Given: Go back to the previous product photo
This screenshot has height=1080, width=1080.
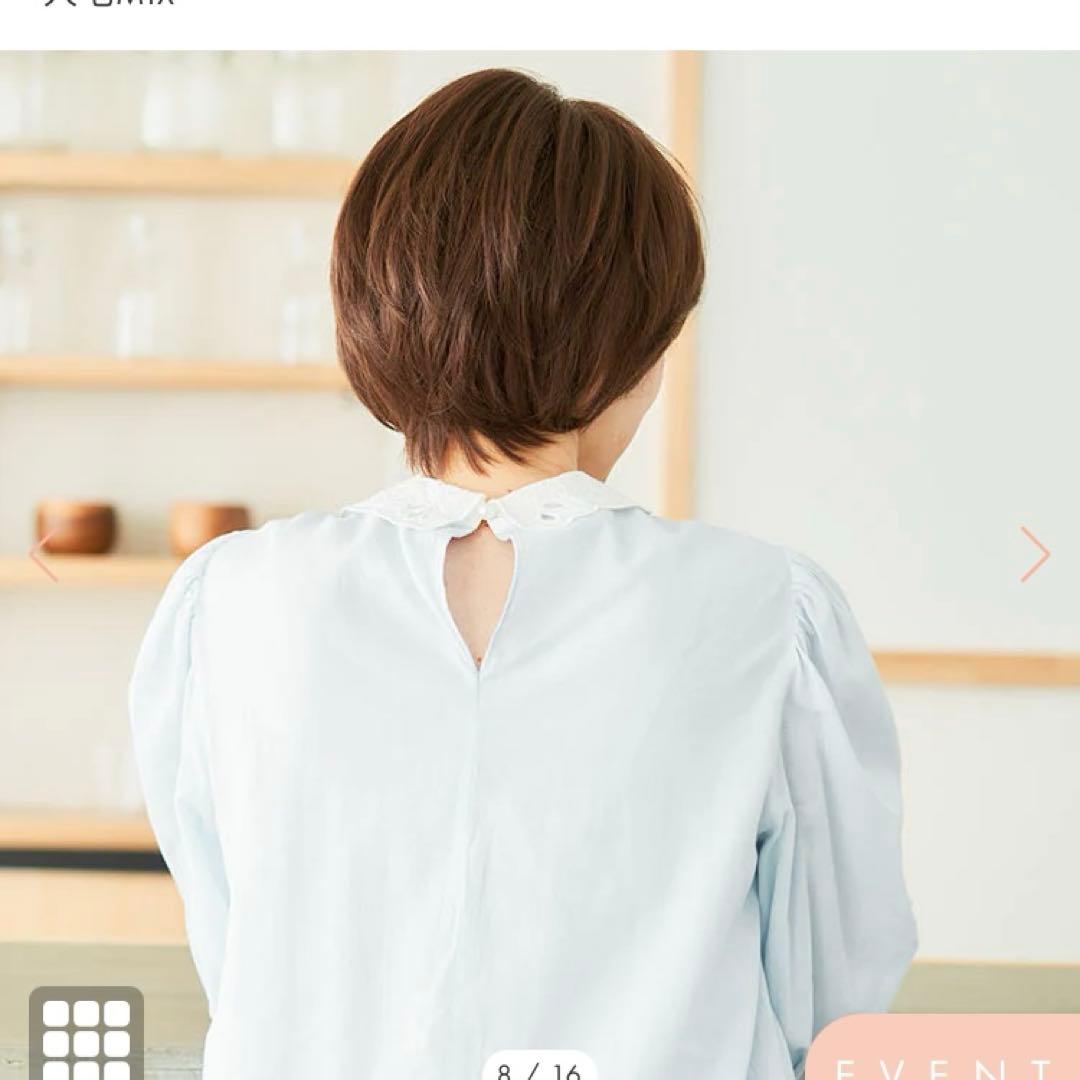Looking at the screenshot, I should 43,556.
